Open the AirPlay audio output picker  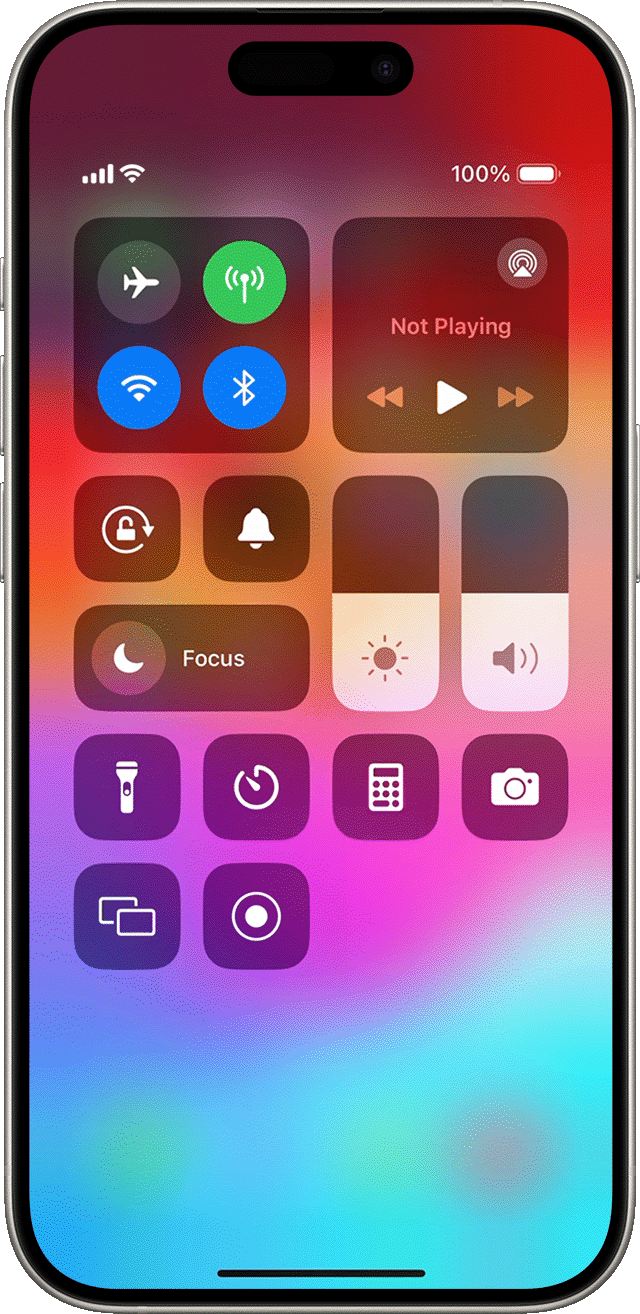tap(521, 265)
